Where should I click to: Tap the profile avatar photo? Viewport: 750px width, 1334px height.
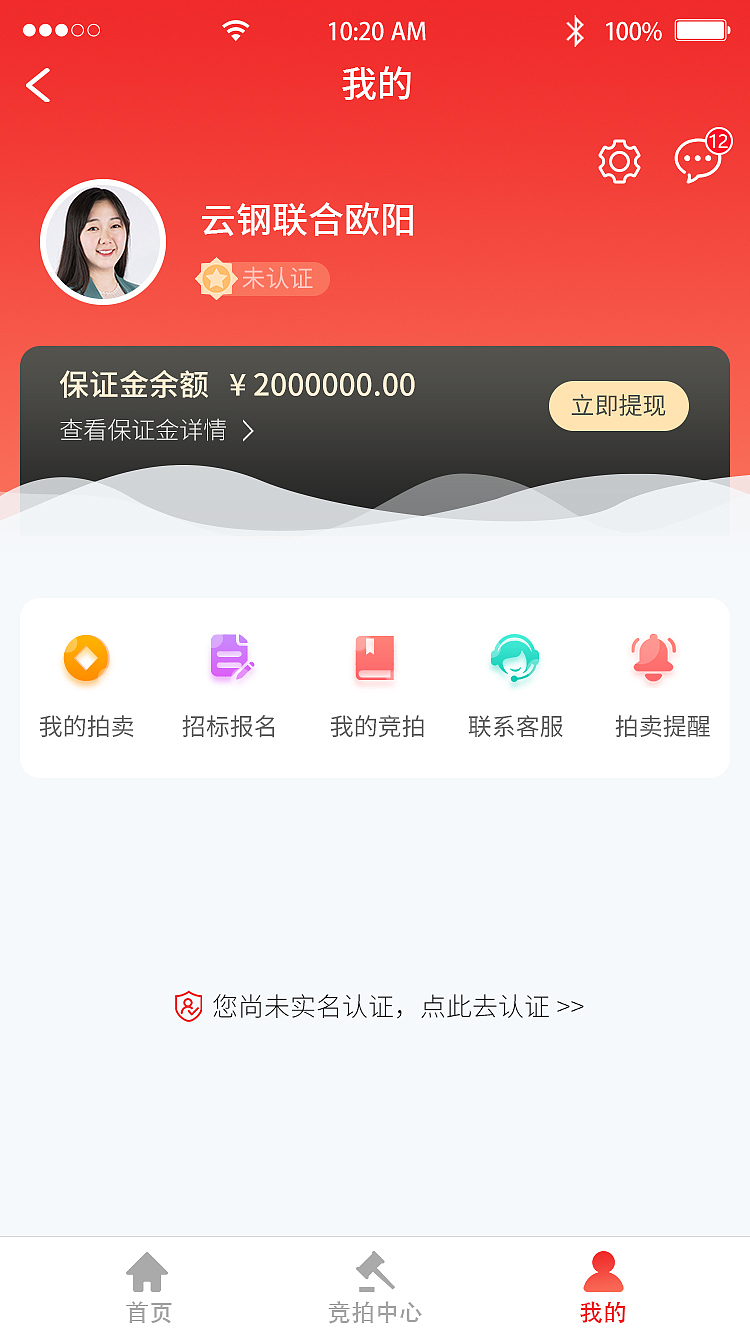pyautogui.click(x=103, y=242)
